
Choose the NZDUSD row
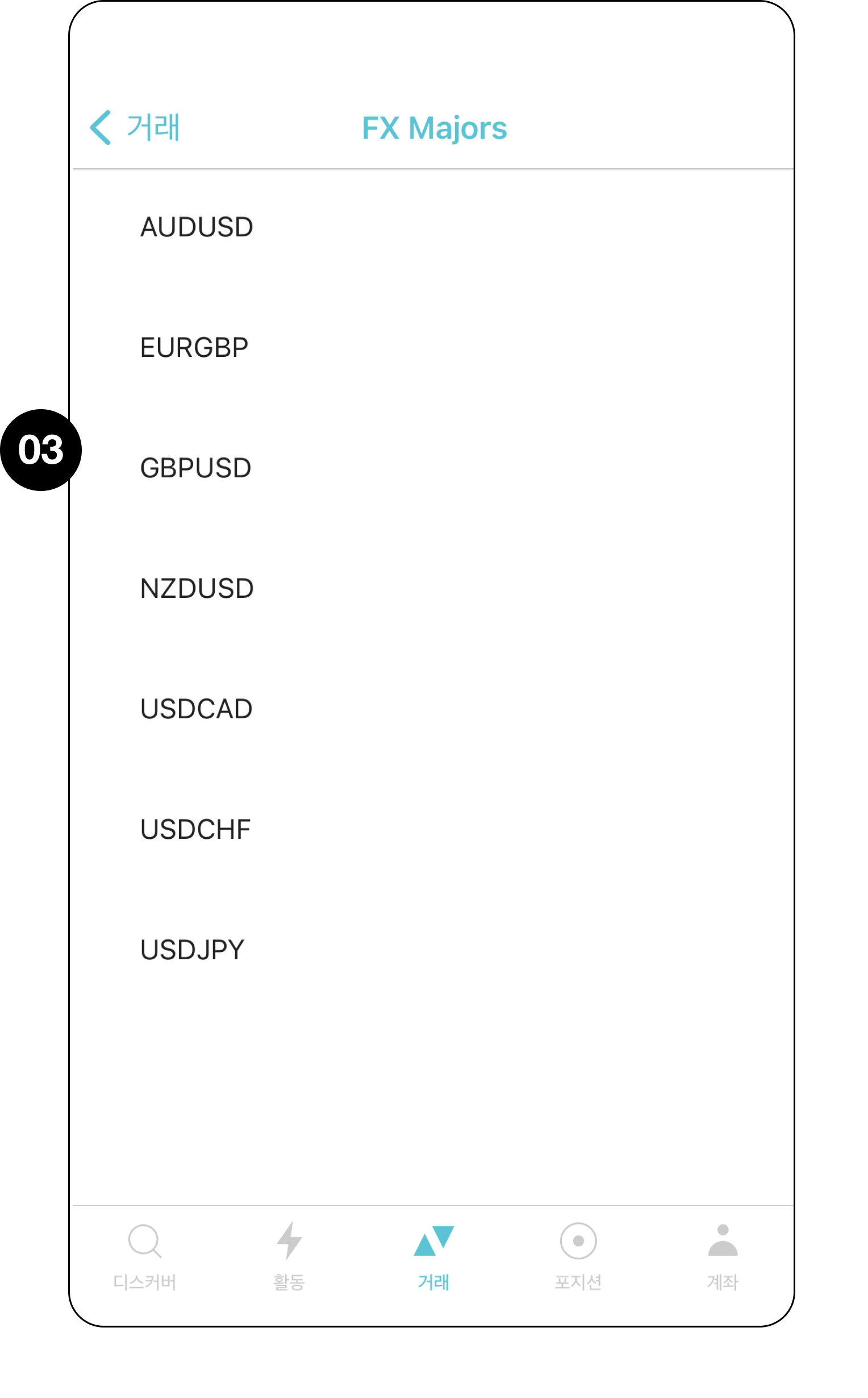click(x=197, y=589)
